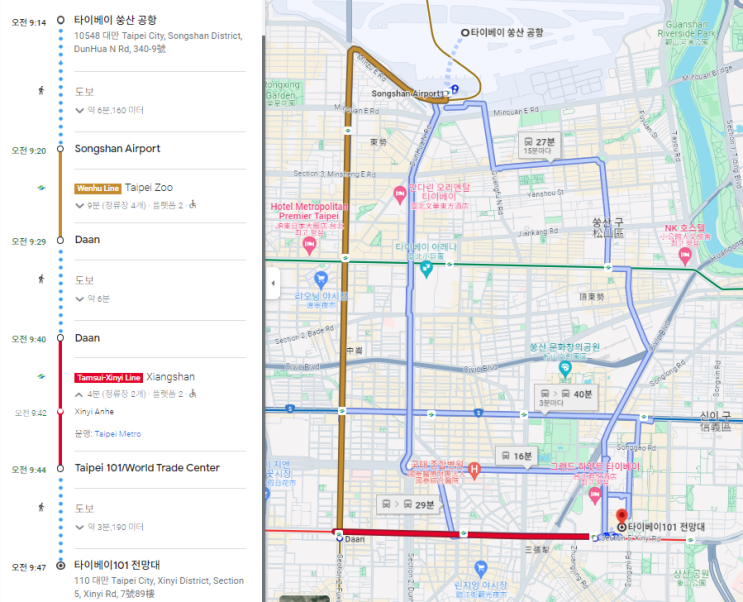Tap the Taipei 101/World Trade Center step

(x=146, y=468)
